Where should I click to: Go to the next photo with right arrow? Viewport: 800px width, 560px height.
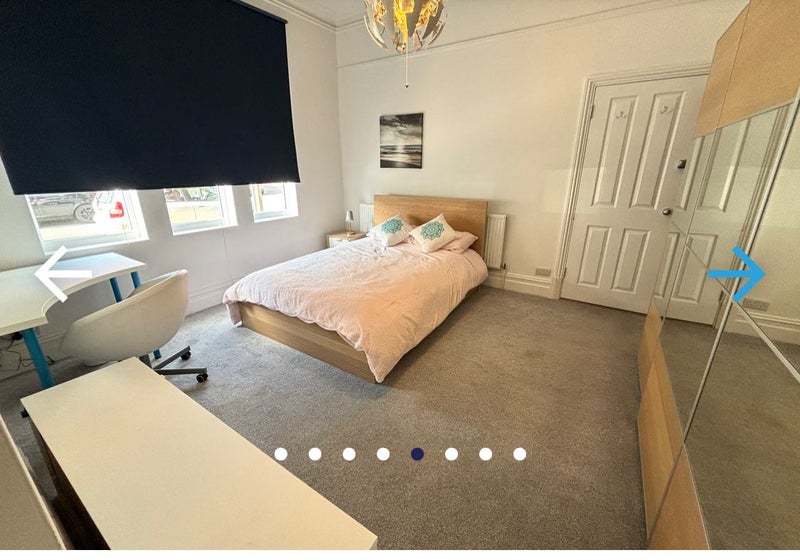[738, 273]
